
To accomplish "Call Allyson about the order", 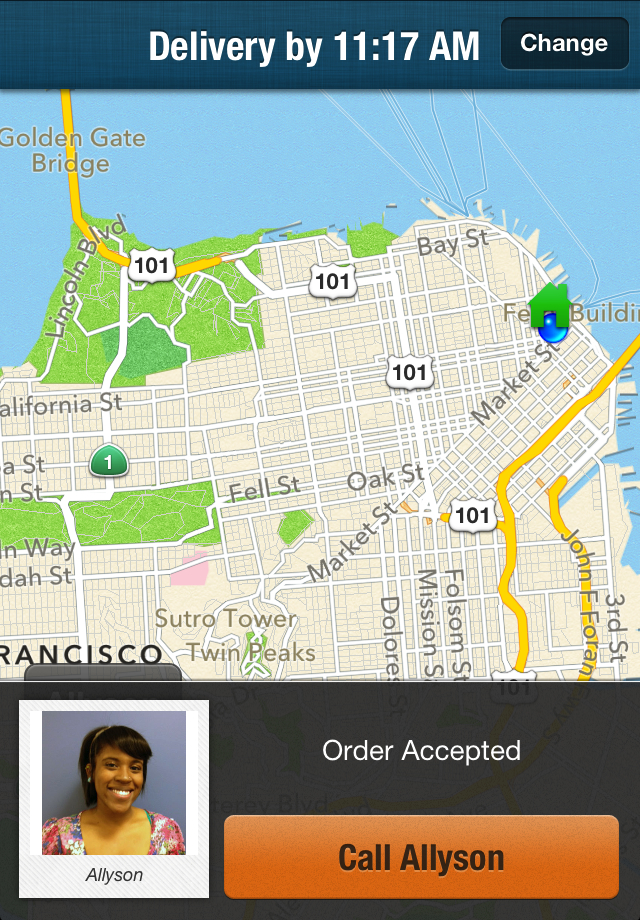I will point(421,857).
